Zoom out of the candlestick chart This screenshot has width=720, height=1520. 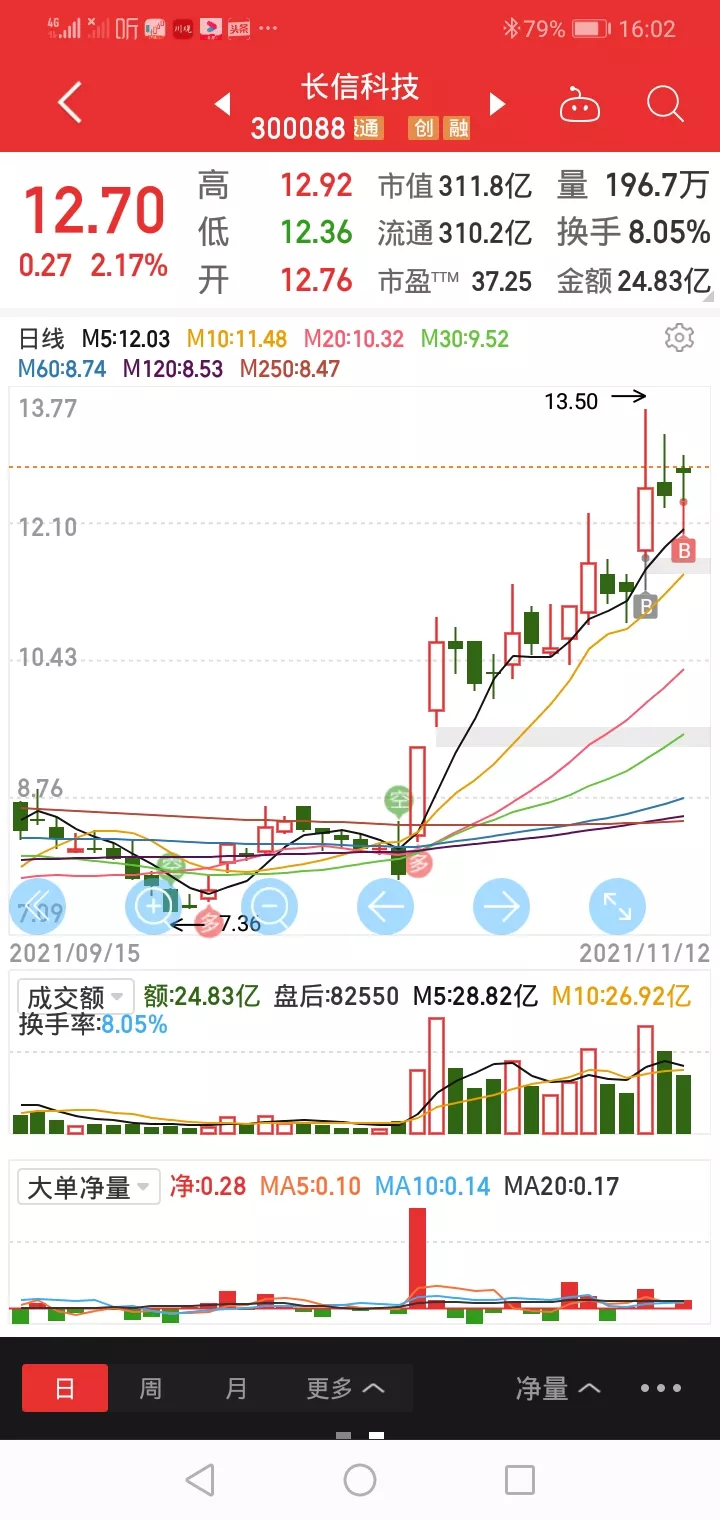coord(269,907)
